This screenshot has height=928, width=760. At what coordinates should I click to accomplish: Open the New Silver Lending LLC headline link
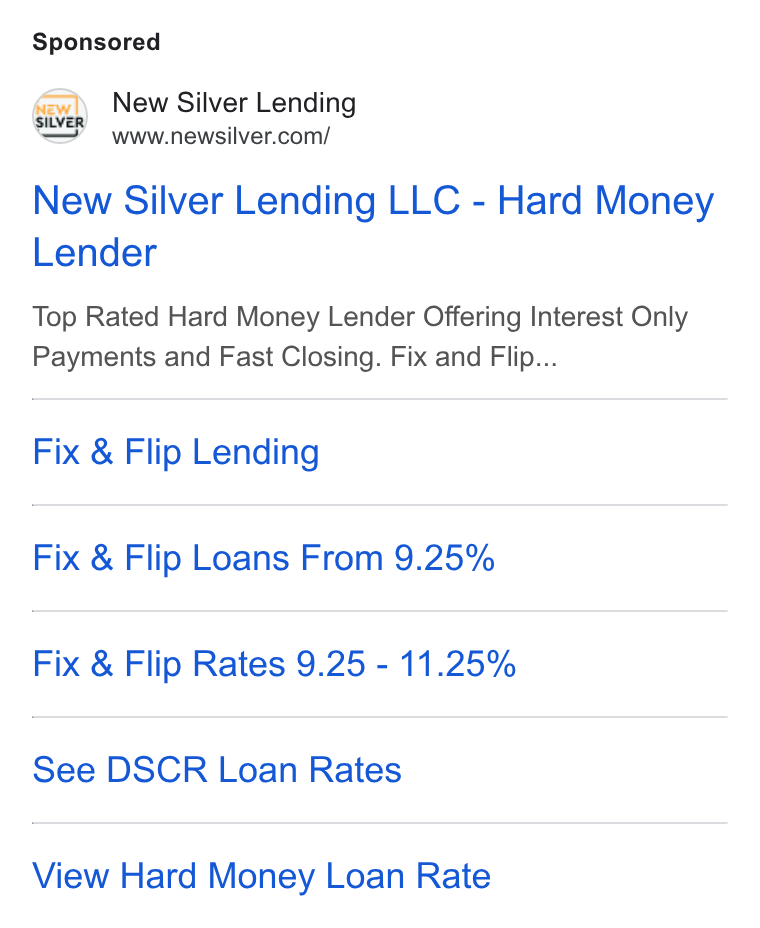373,226
